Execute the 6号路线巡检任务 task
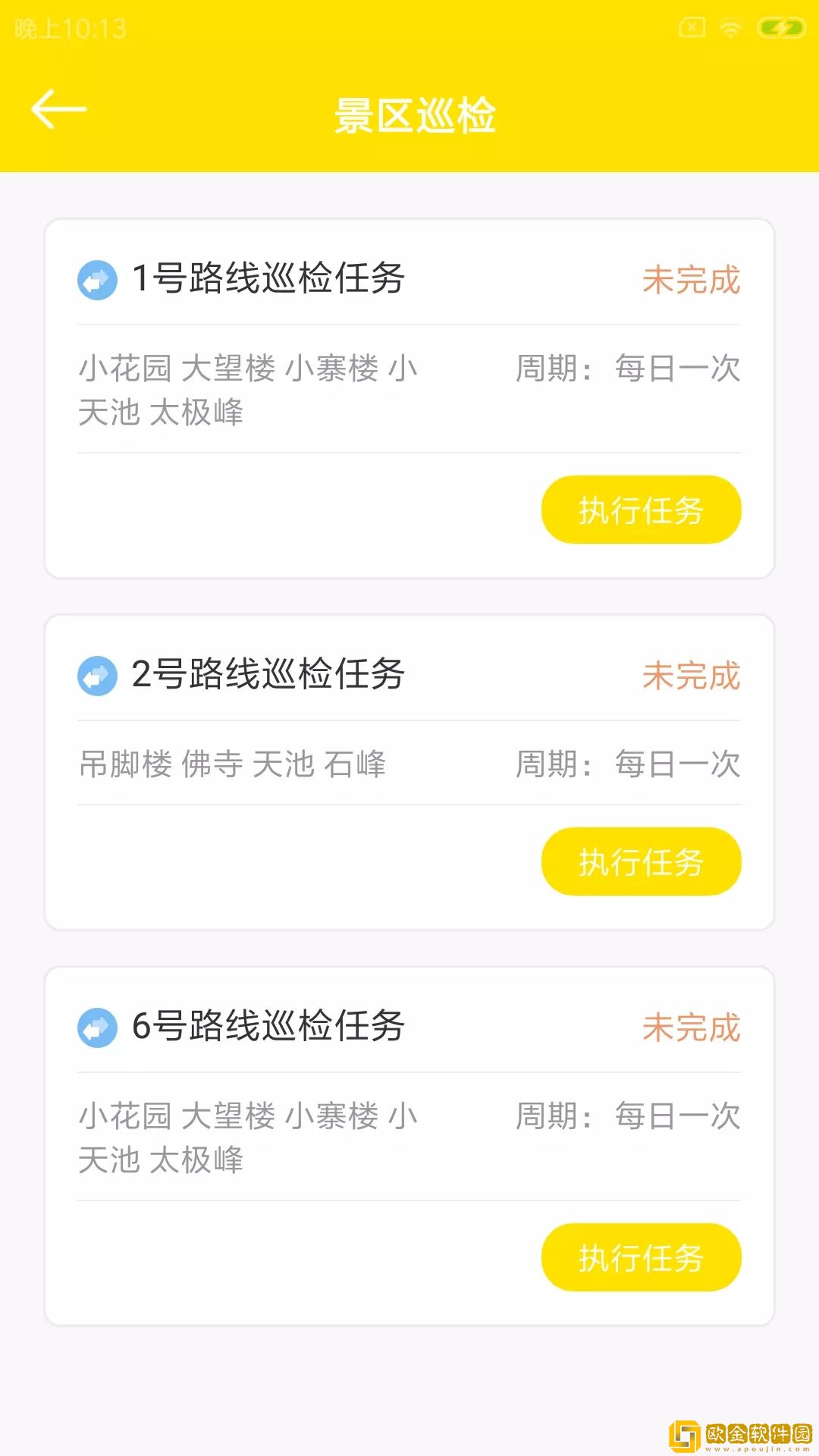 641,1257
